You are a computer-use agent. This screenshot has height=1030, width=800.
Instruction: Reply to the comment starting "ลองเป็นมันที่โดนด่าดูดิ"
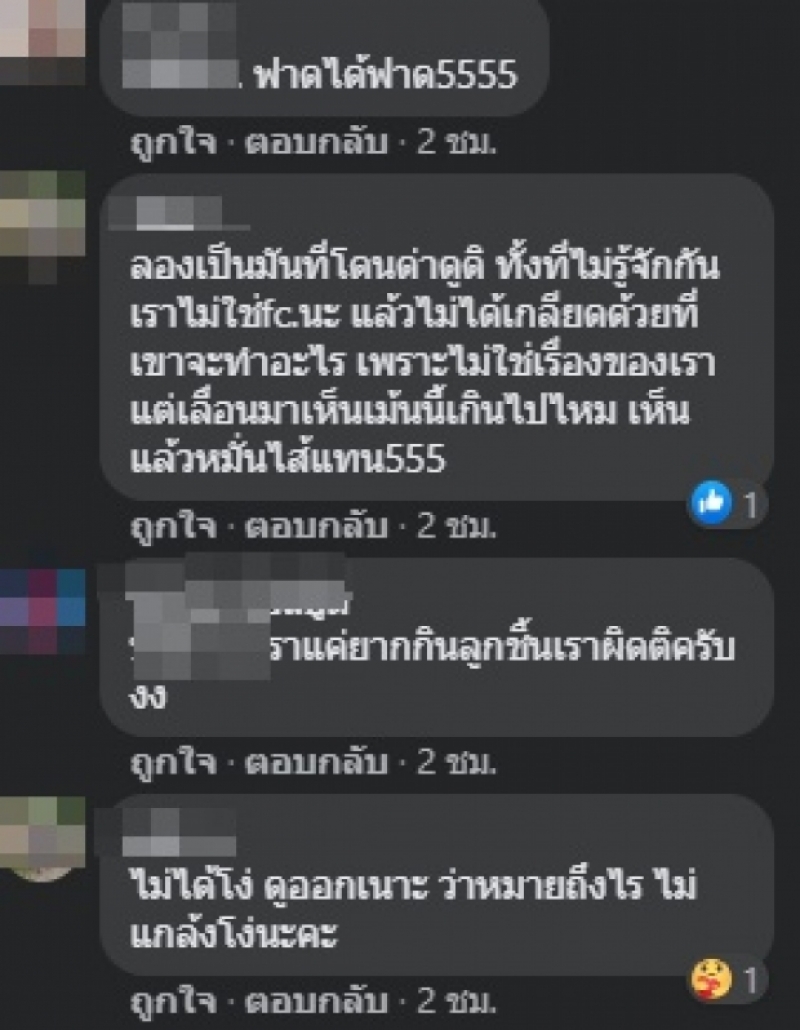coord(317,527)
